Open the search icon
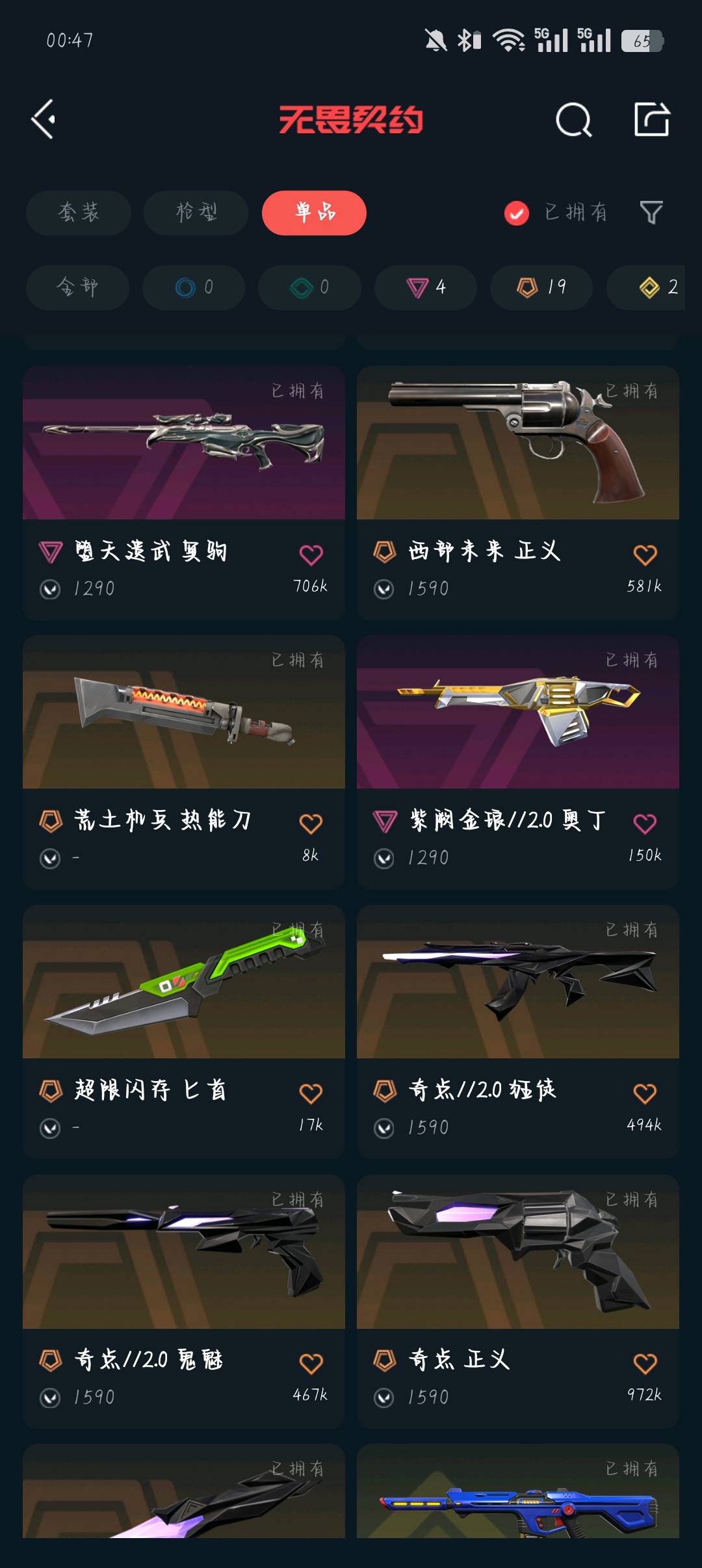Screen dimensions: 702x1568 point(573,120)
